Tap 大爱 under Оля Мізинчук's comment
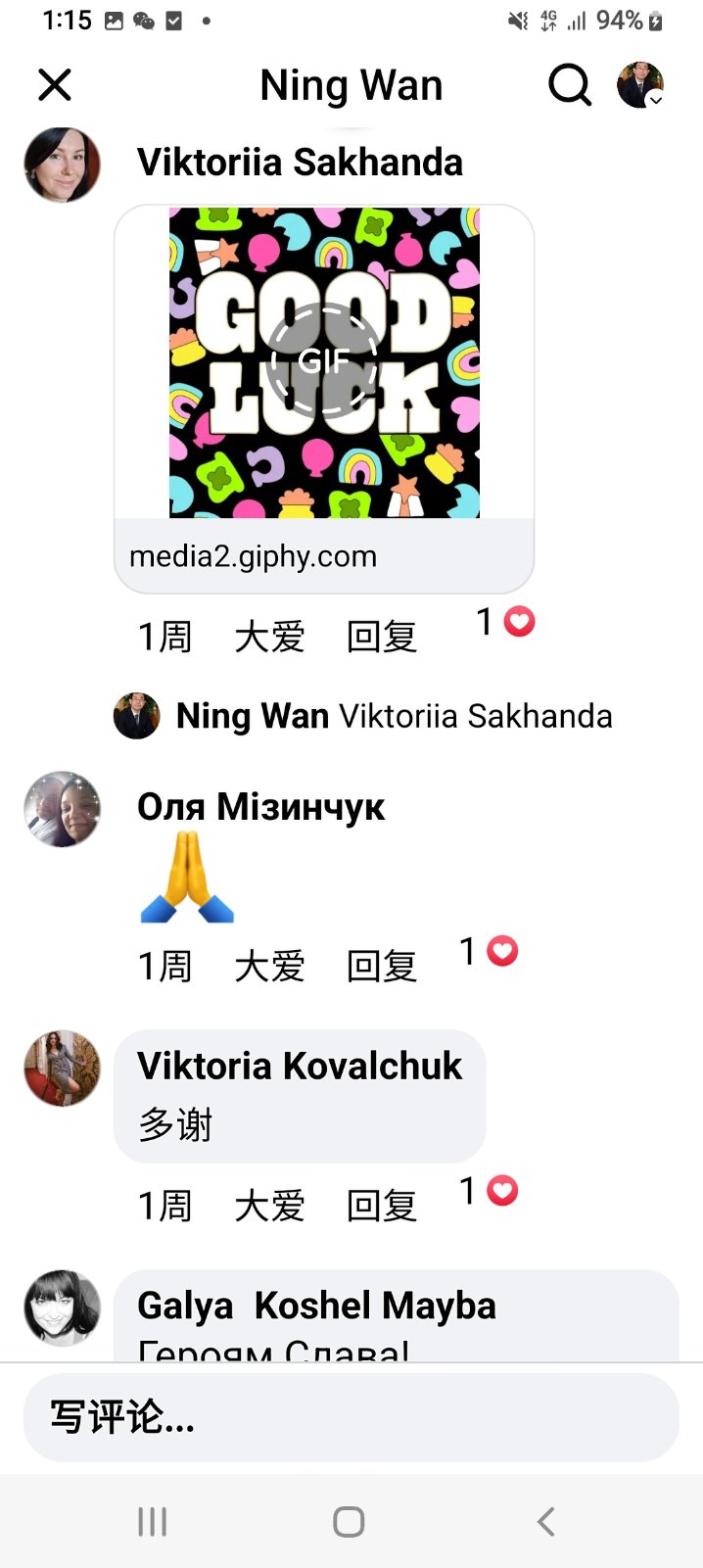The image size is (703, 1568). tap(269, 967)
